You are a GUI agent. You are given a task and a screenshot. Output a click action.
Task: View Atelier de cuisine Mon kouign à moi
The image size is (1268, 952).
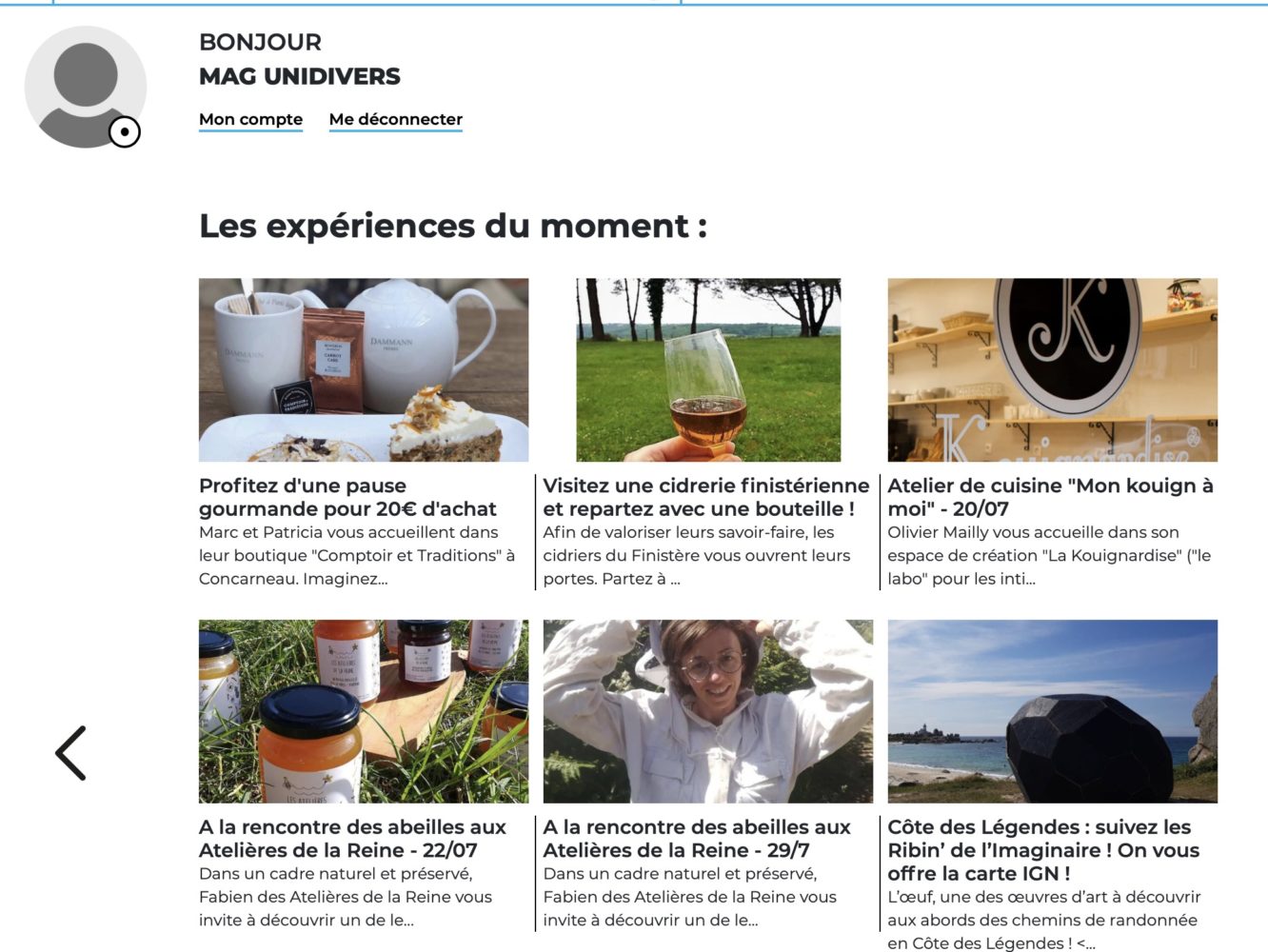click(x=1050, y=497)
